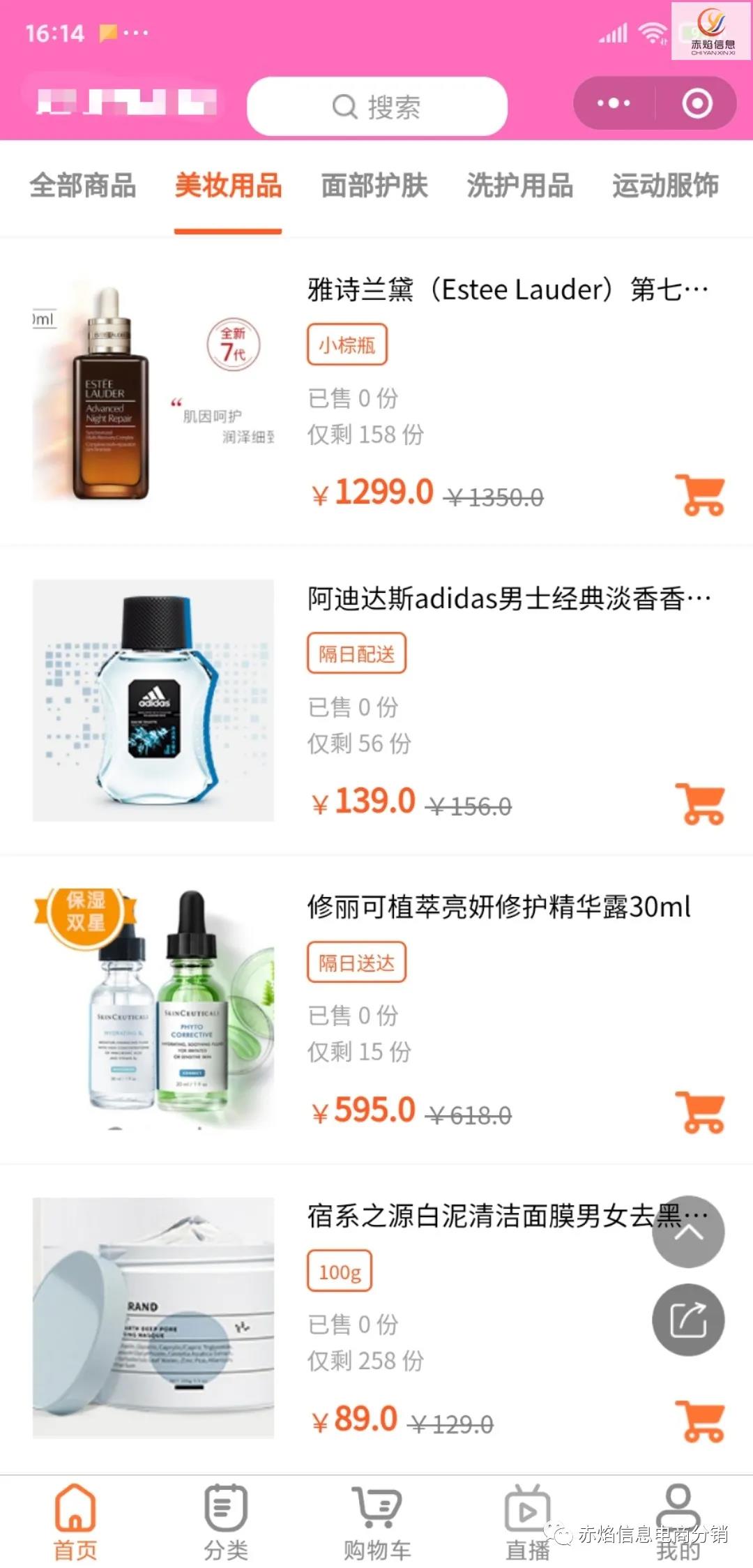
Task: View the 阿迪达斯adidas men's fragrance item
Action: 509,598
